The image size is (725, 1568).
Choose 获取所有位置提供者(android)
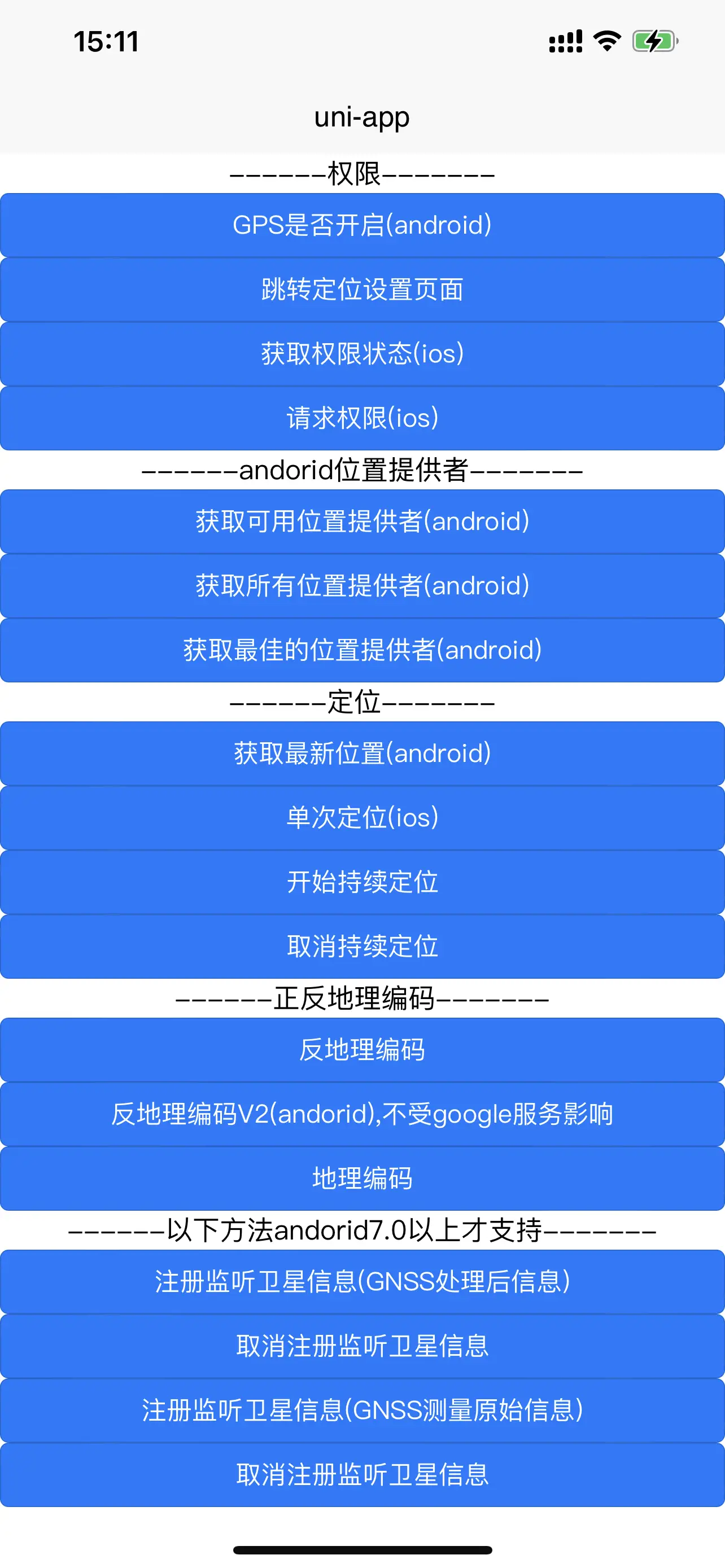pos(362,585)
